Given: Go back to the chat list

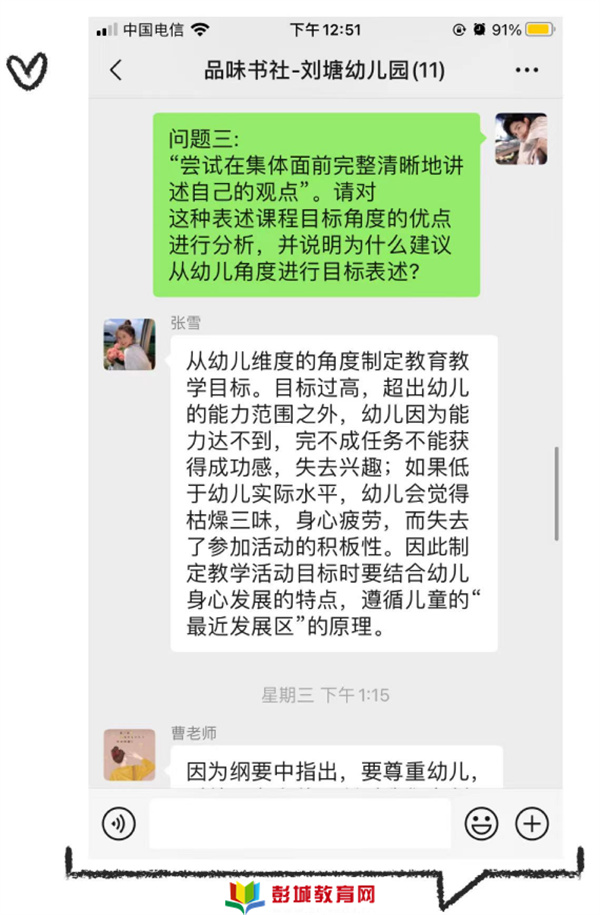Looking at the screenshot, I should [x=116, y=71].
